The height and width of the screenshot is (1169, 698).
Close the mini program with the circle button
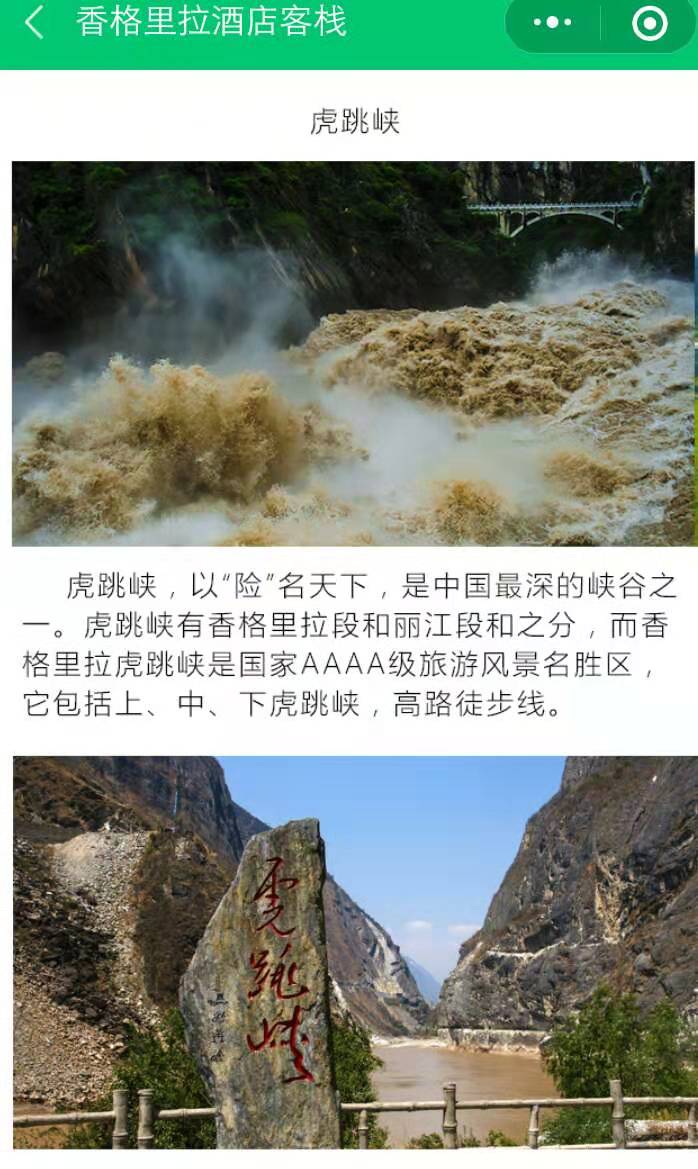pyautogui.click(x=649, y=23)
